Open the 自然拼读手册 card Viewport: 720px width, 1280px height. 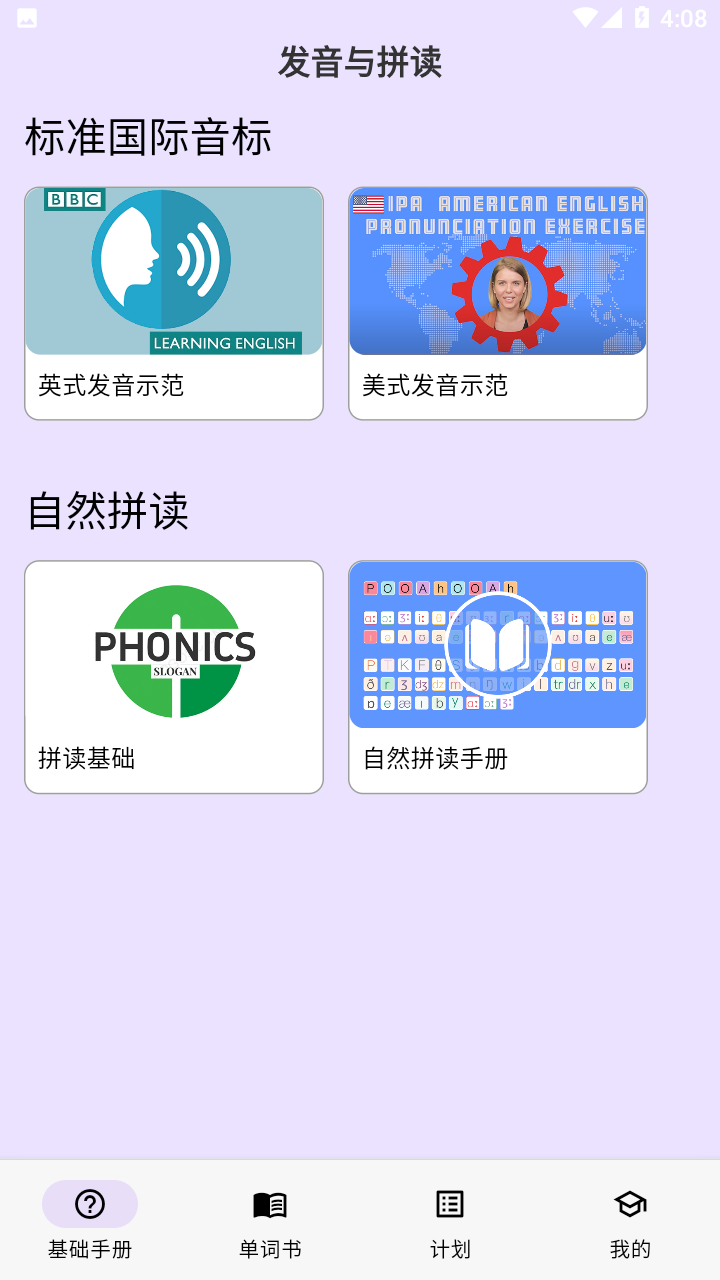497,677
